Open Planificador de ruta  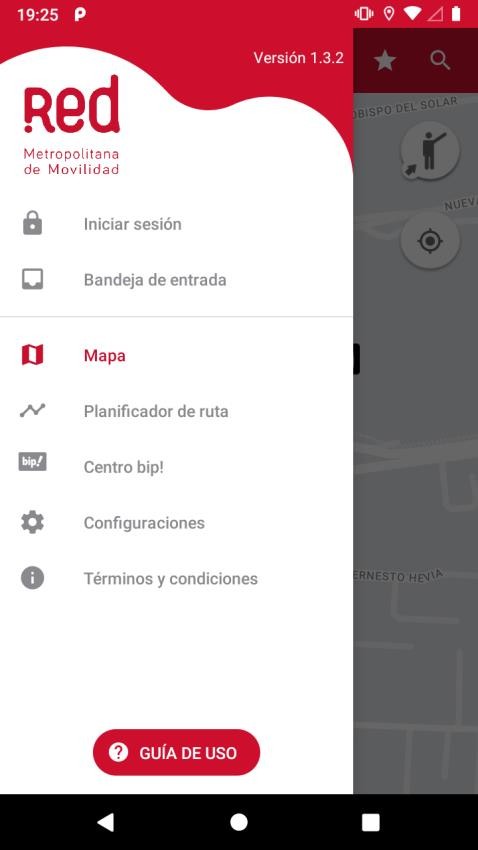point(176,411)
